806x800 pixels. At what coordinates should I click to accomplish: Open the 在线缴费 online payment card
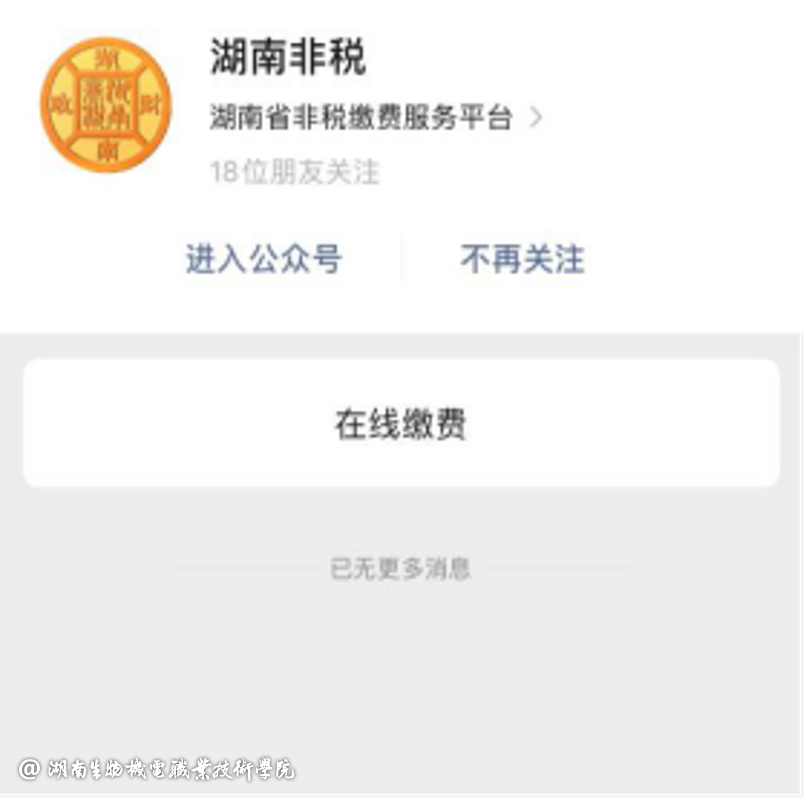pyautogui.click(x=401, y=424)
